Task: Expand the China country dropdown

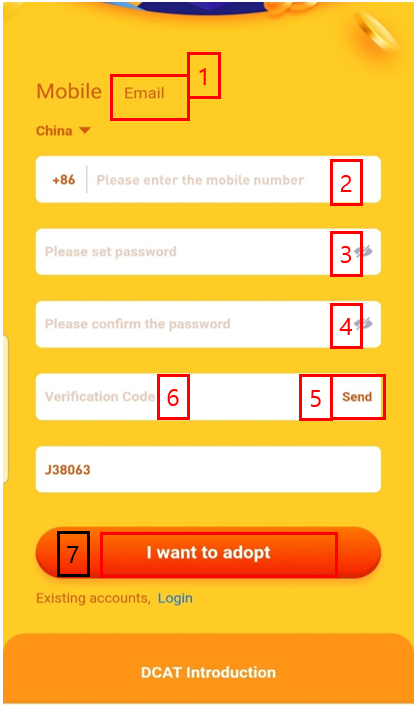Action: (63, 131)
